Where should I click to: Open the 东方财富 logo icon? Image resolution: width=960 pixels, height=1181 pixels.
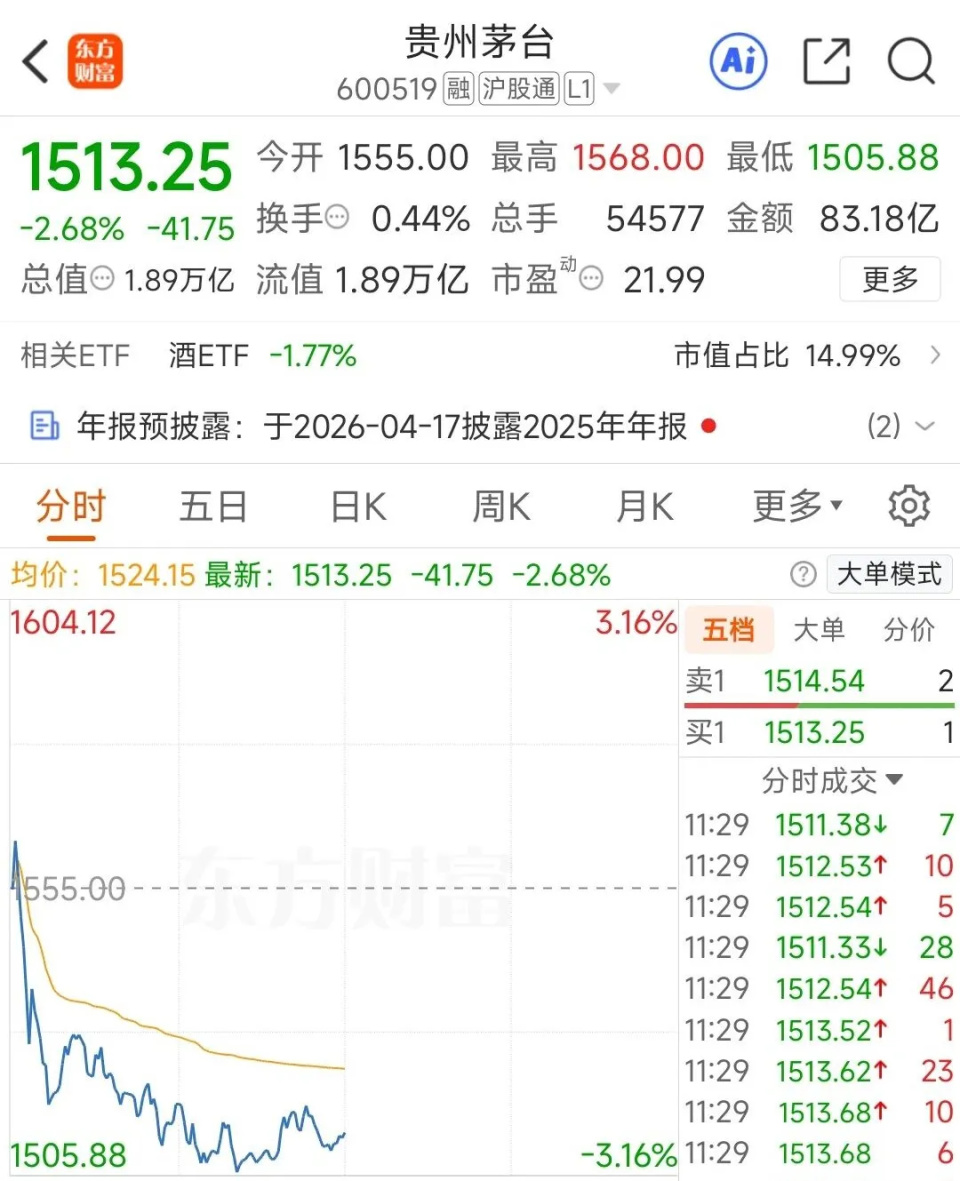click(x=95, y=61)
